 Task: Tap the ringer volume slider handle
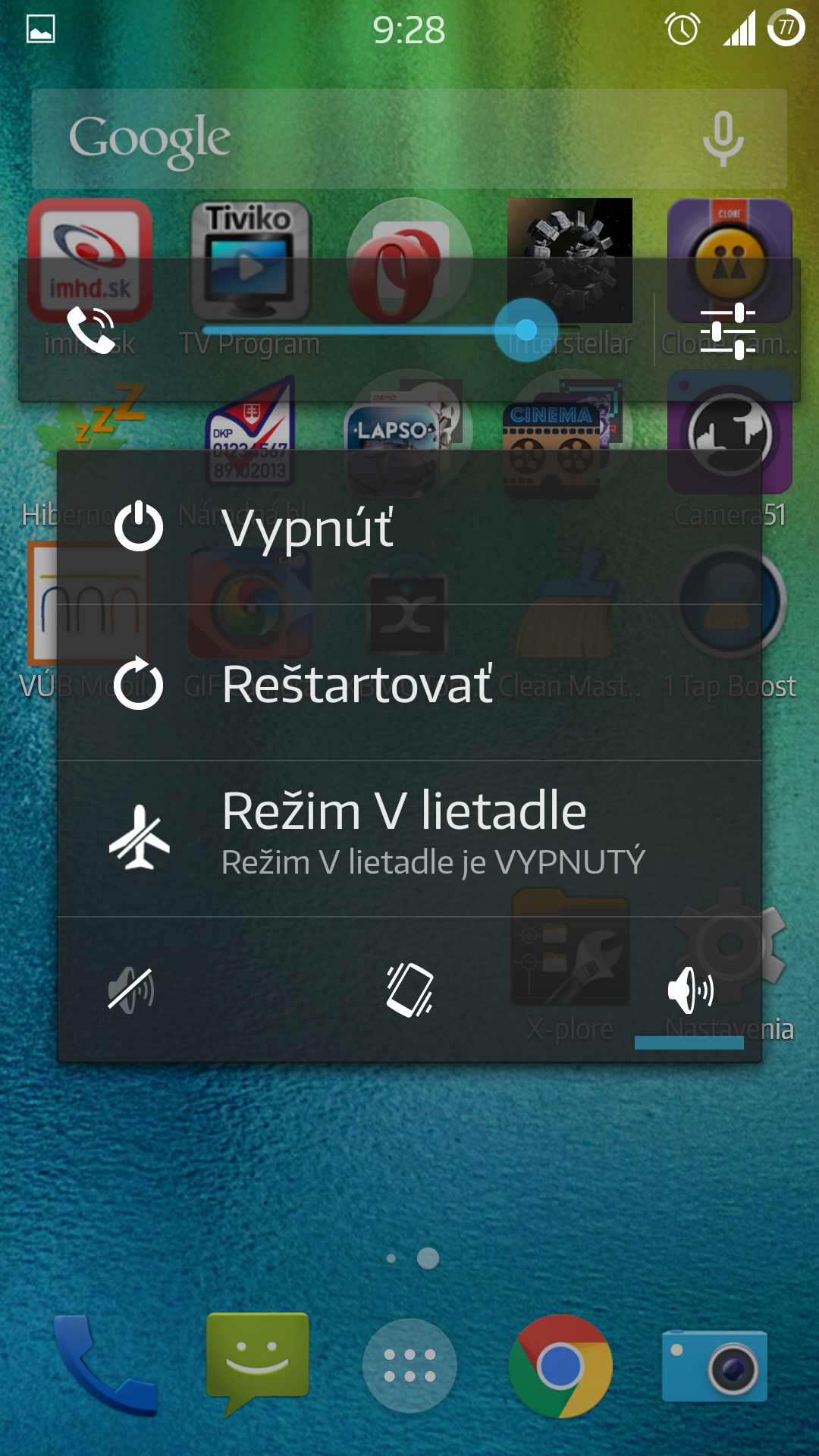tap(526, 330)
